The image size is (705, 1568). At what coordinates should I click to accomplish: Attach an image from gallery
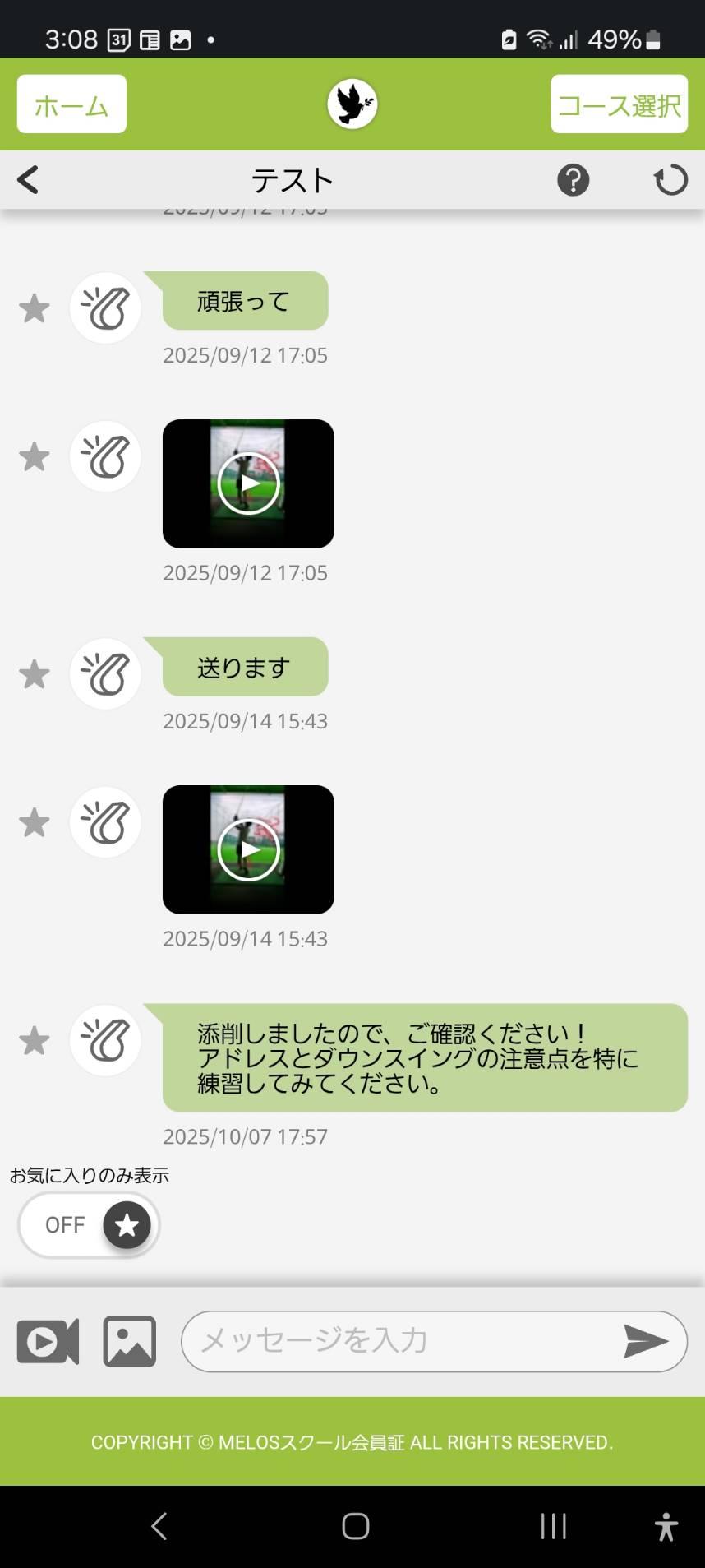[129, 1341]
